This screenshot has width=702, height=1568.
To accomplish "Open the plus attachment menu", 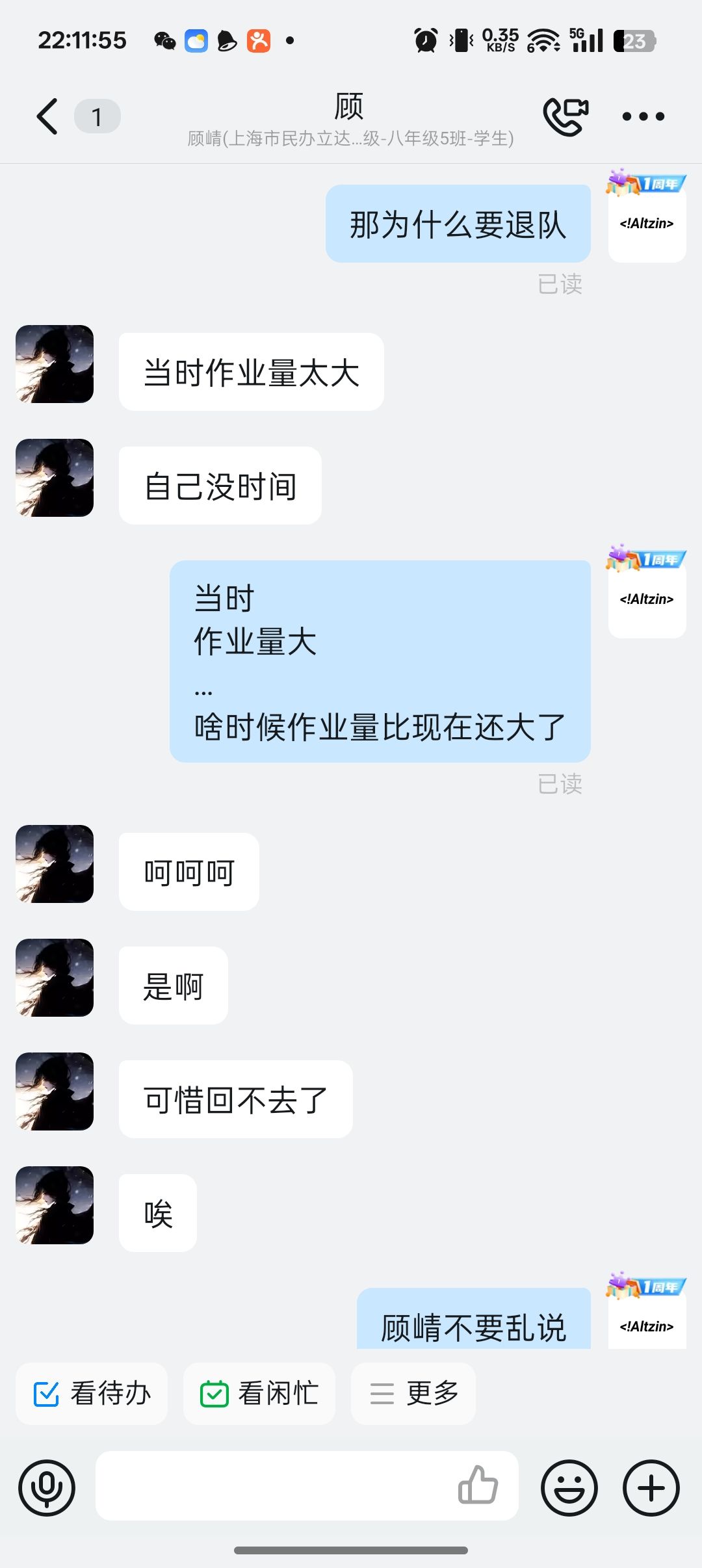I will point(651,1488).
